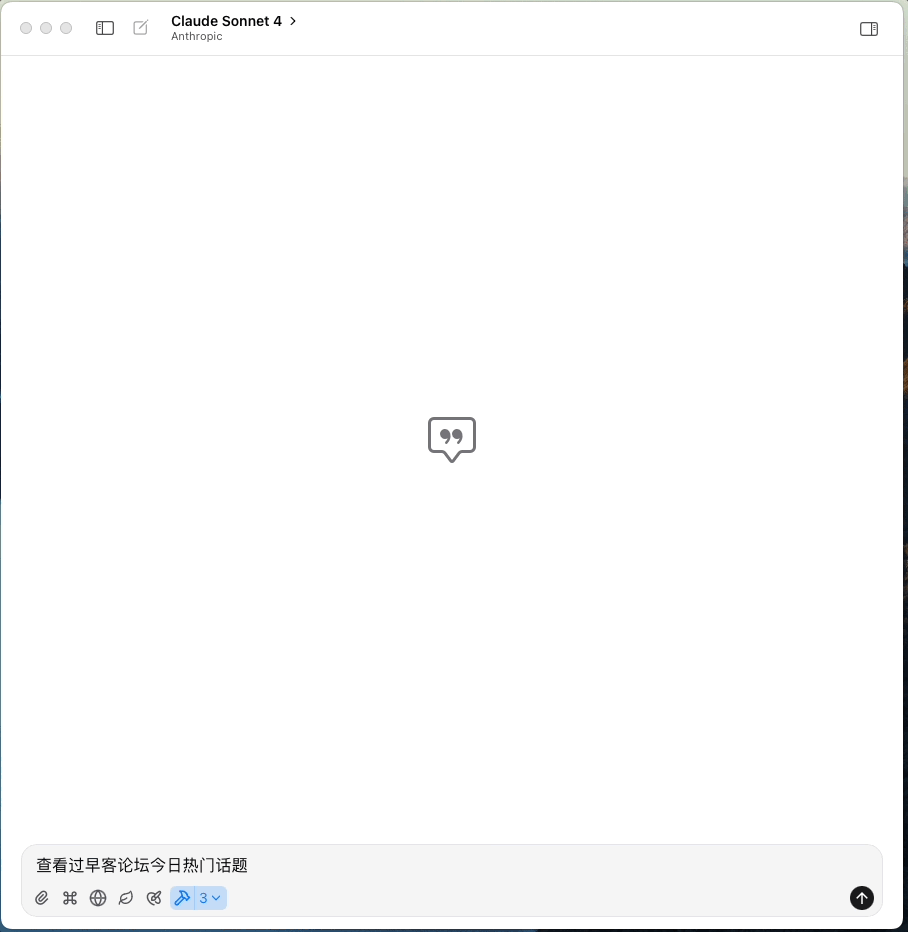This screenshot has width=908, height=932.
Task: Toggle web access for the conversation
Action: [x=98, y=898]
